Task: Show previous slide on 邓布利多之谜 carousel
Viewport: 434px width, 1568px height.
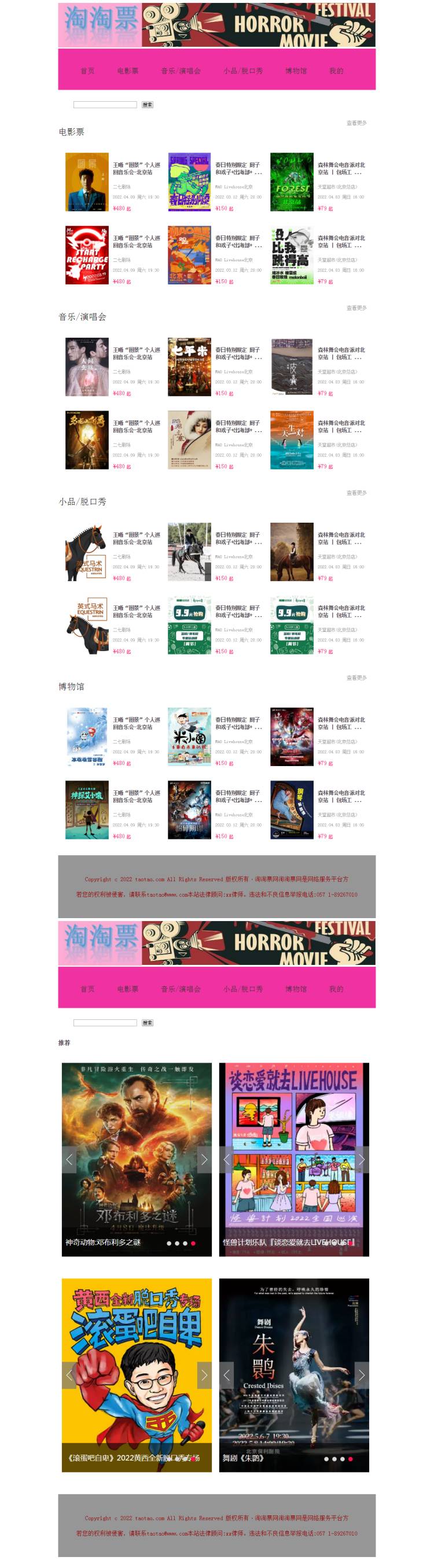Action: click(69, 1160)
